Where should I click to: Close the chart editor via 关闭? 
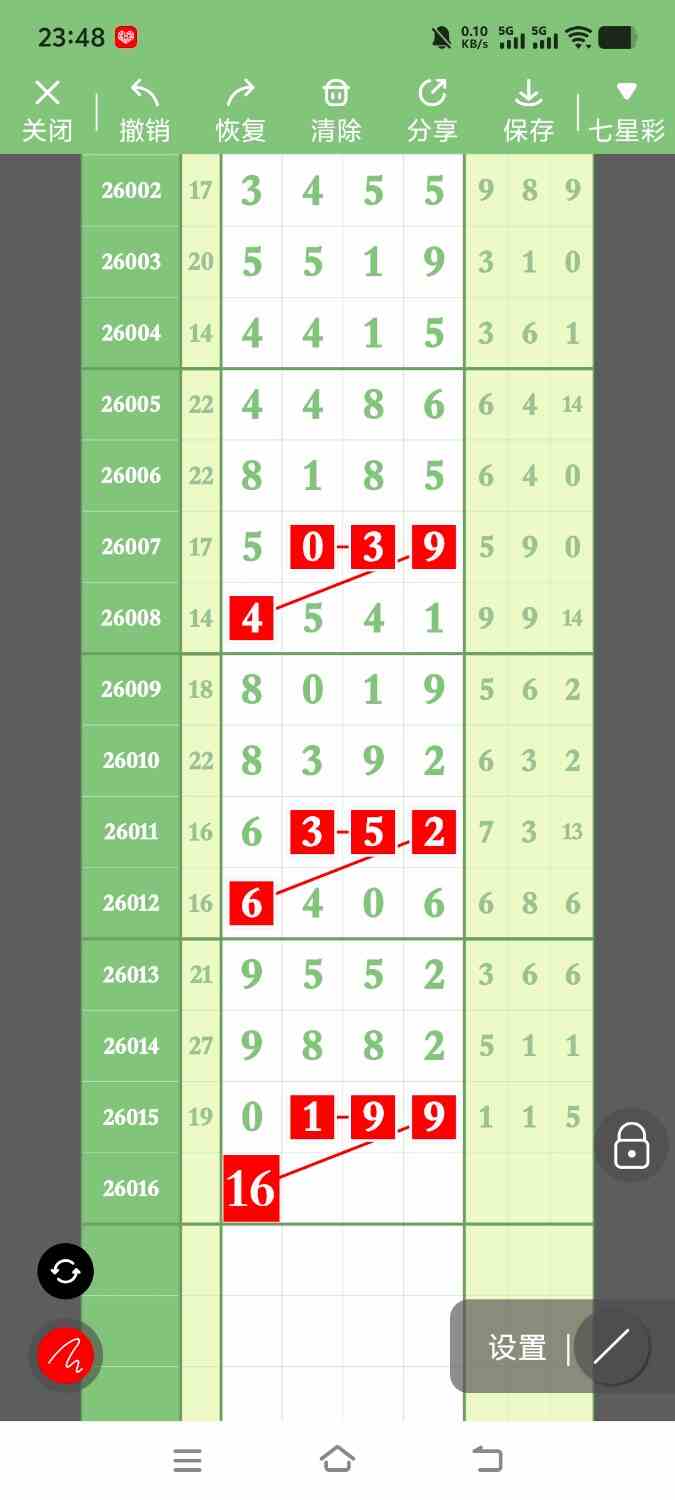[x=47, y=111]
